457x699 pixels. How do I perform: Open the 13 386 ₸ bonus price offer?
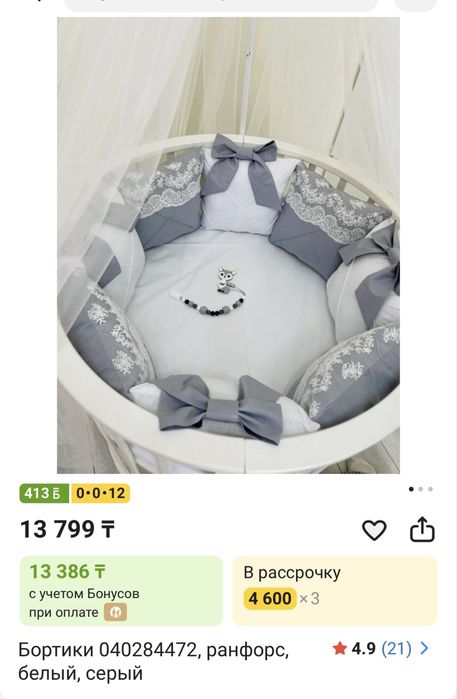click(121, 591)
